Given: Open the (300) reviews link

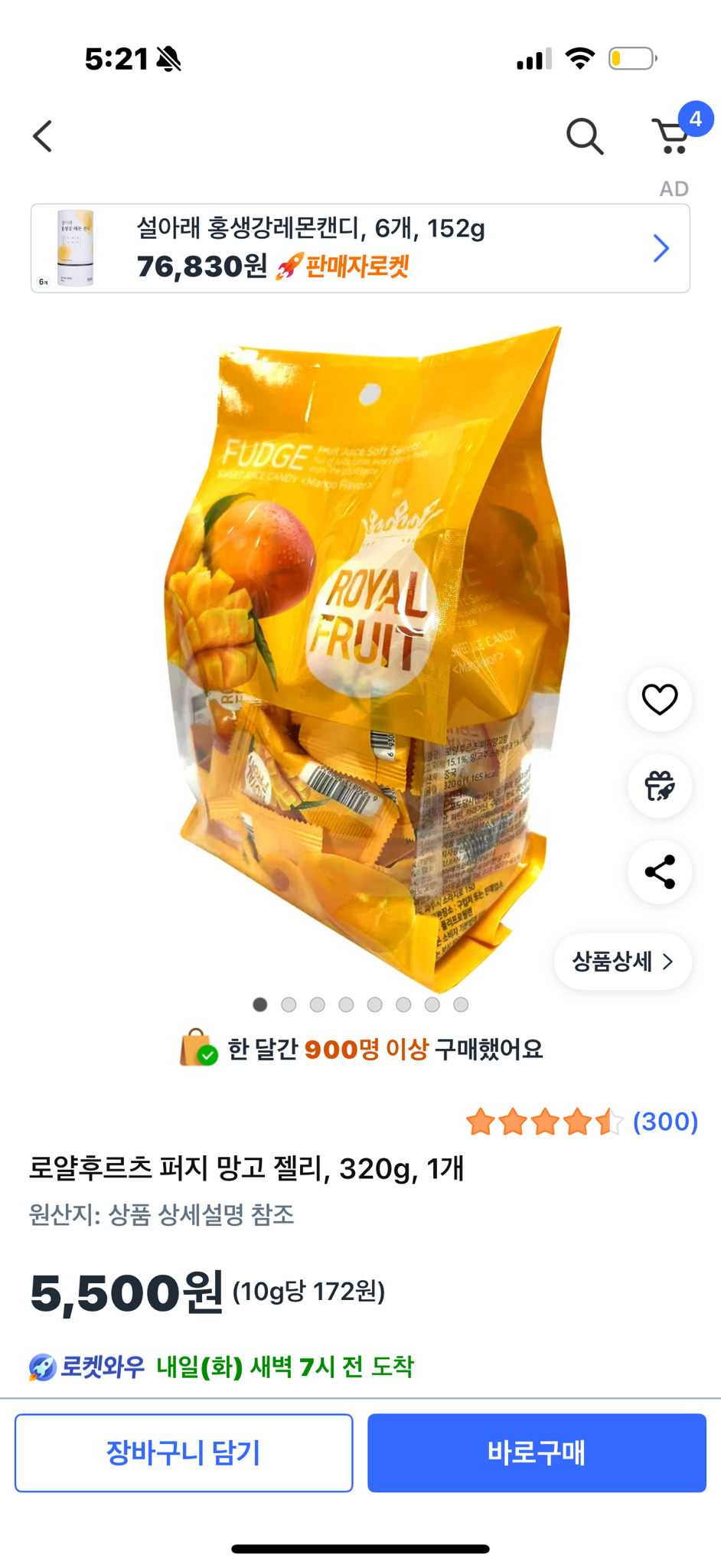Looking at the screenshot, I should 665,1122.
